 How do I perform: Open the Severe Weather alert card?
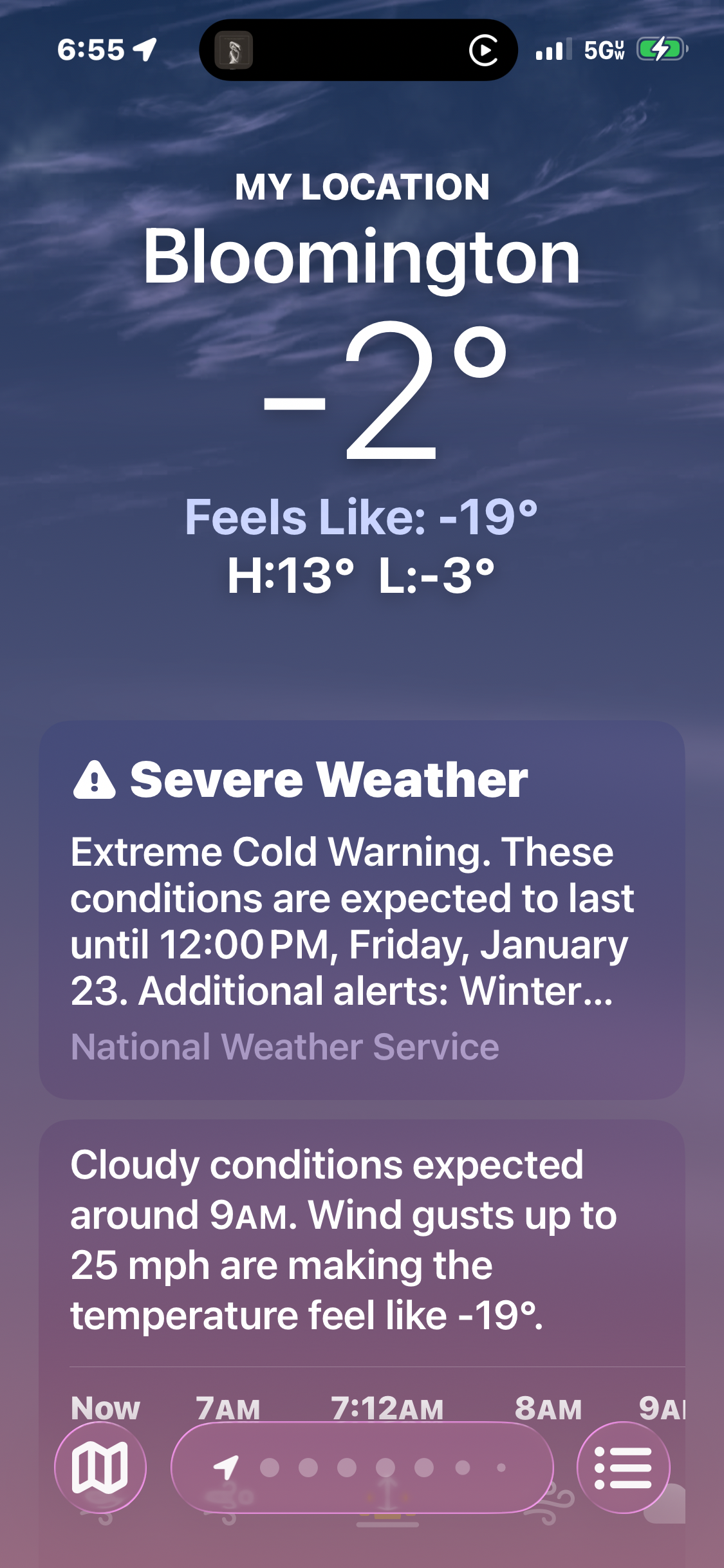pyautogui.click(x=362, y=909)
